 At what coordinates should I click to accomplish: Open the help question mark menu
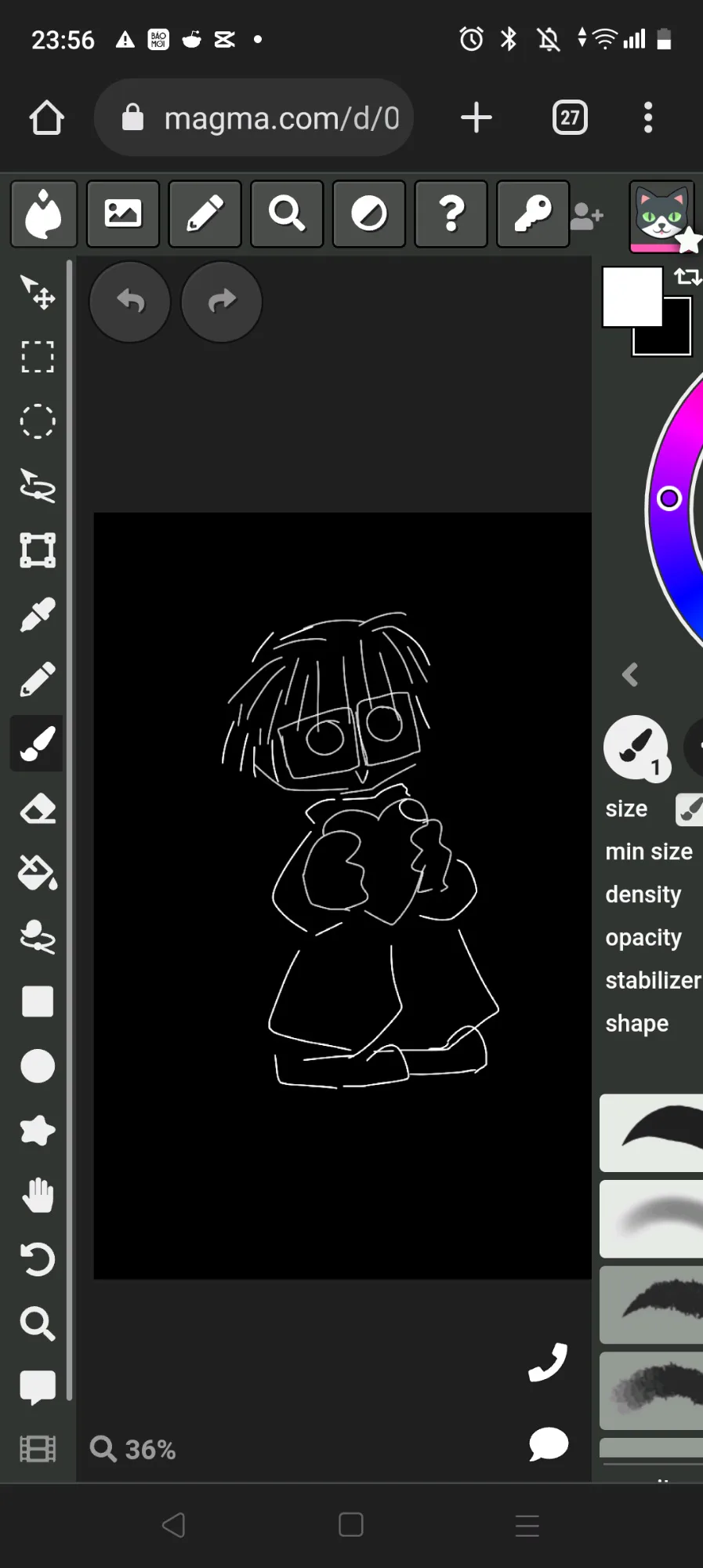click(451, 214)
